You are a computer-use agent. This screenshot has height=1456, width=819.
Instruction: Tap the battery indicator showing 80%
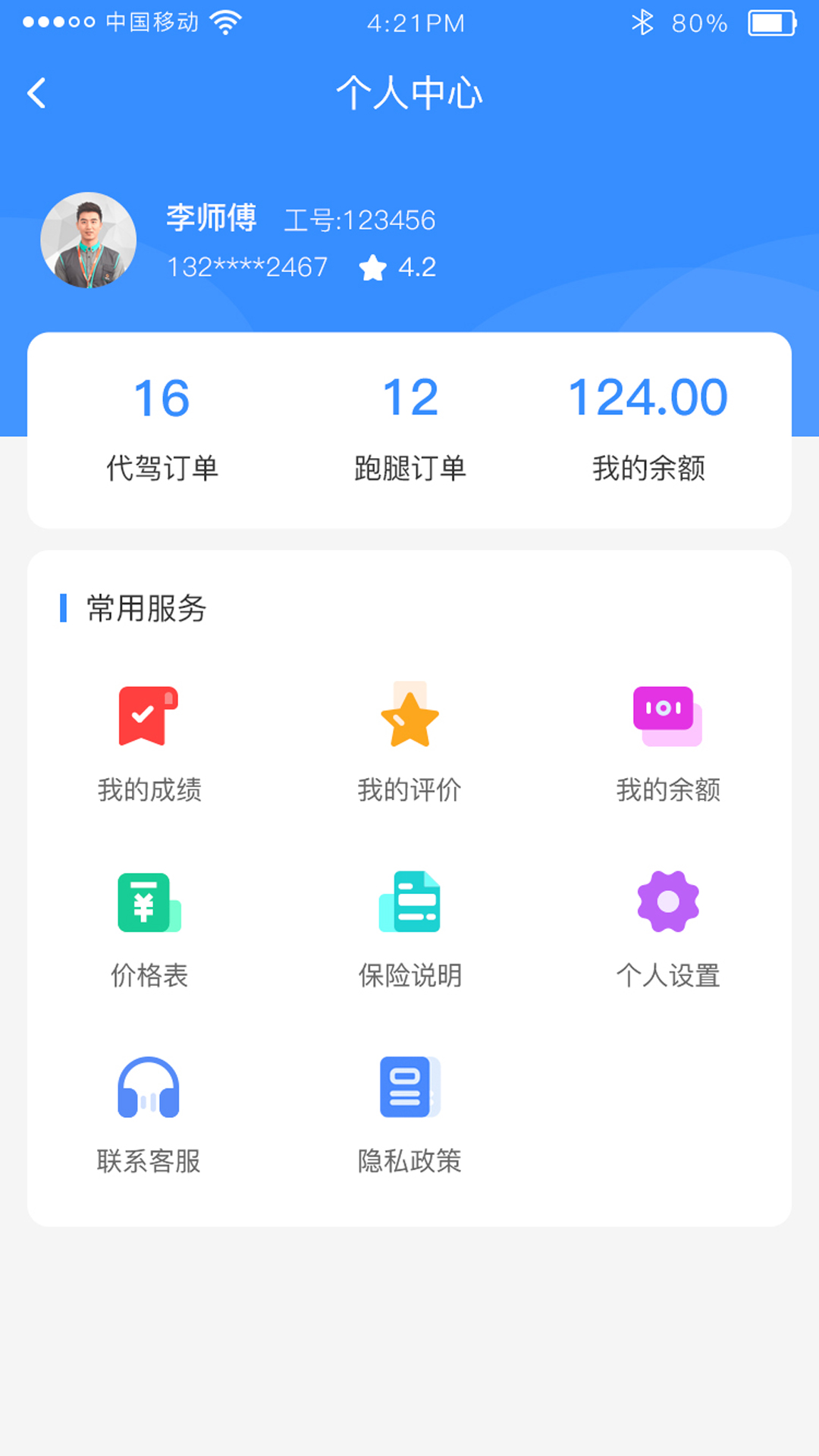(x=772, y=23)
